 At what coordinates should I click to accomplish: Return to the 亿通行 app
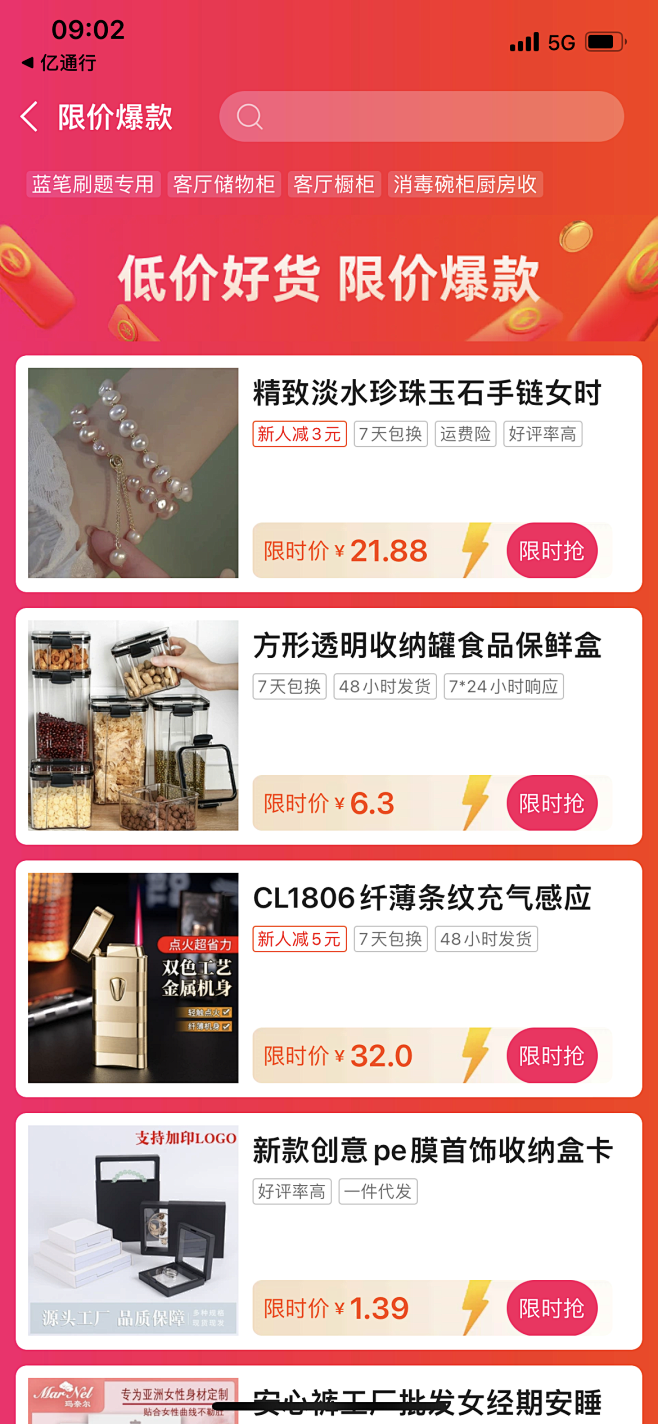[x=58, y=63]
